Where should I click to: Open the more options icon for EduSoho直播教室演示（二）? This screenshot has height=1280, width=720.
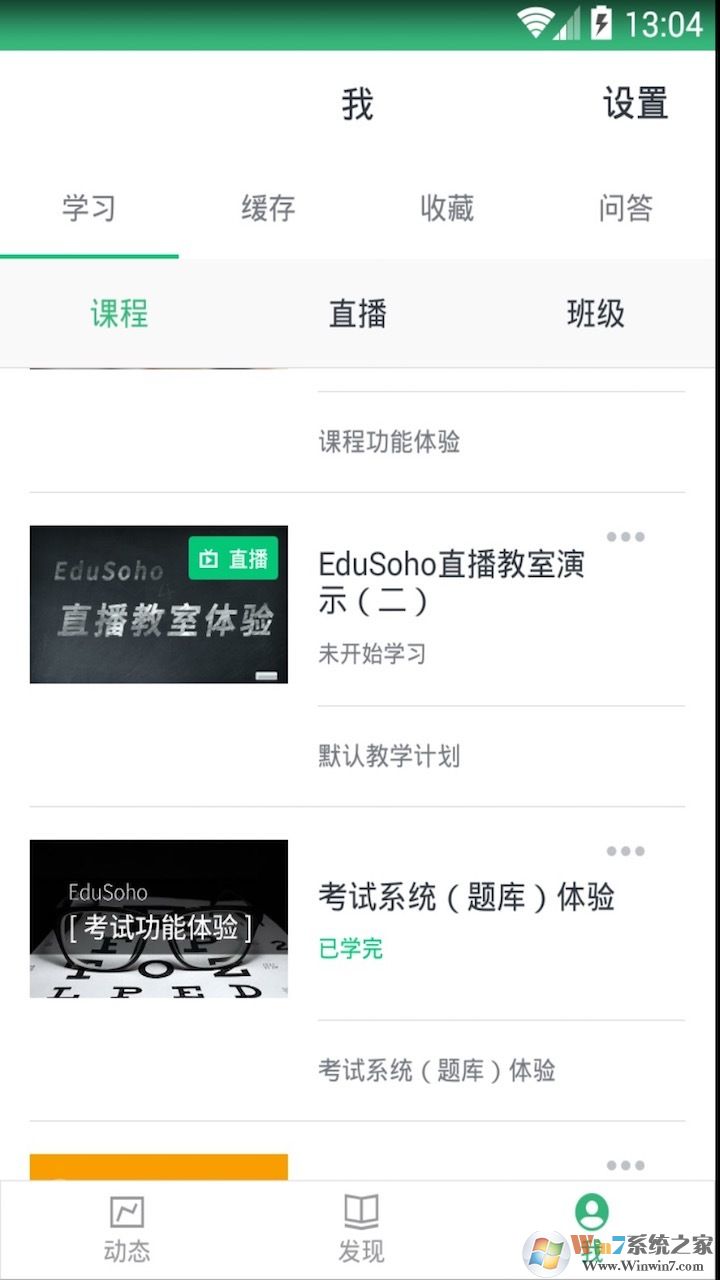point(626,536)
